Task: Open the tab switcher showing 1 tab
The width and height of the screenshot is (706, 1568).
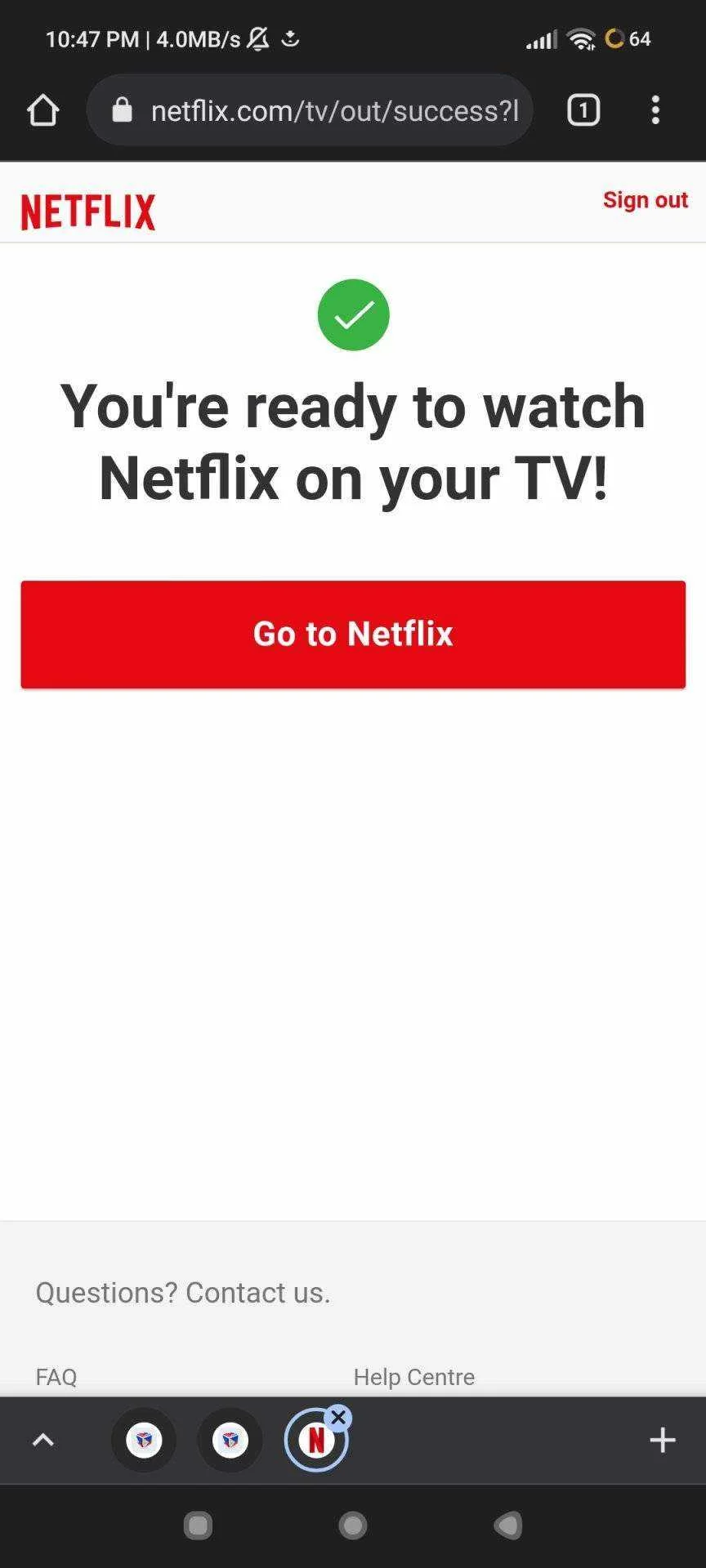Action: point(583,110)
